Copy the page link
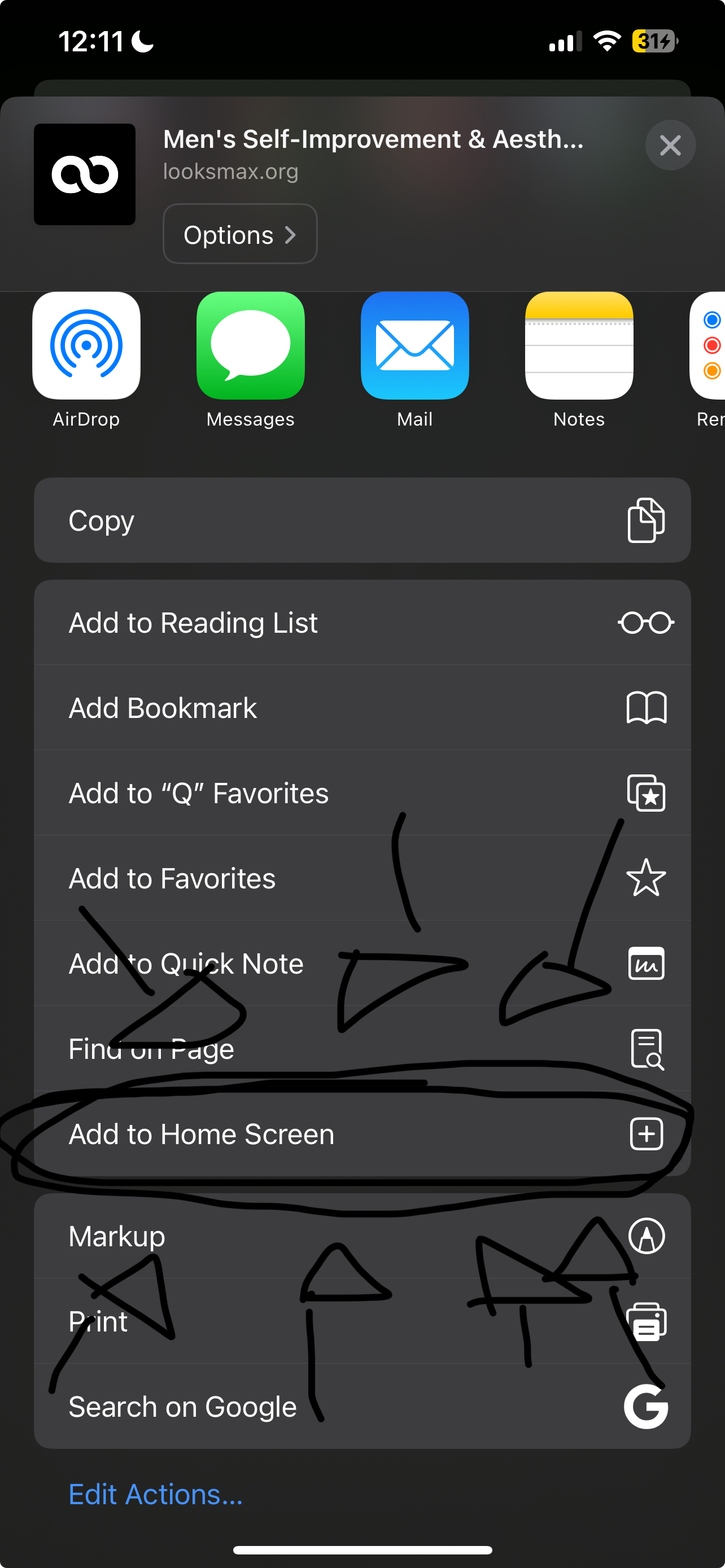725x1568 pixels. tap(362, 520)
